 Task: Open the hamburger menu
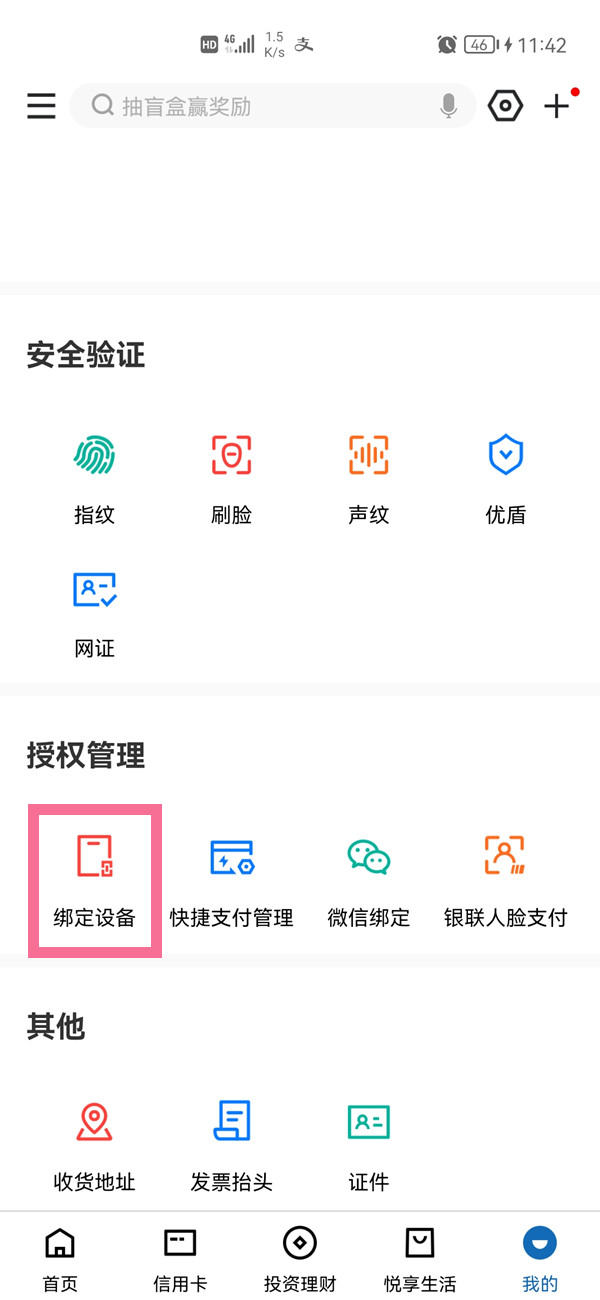point(41,106)
